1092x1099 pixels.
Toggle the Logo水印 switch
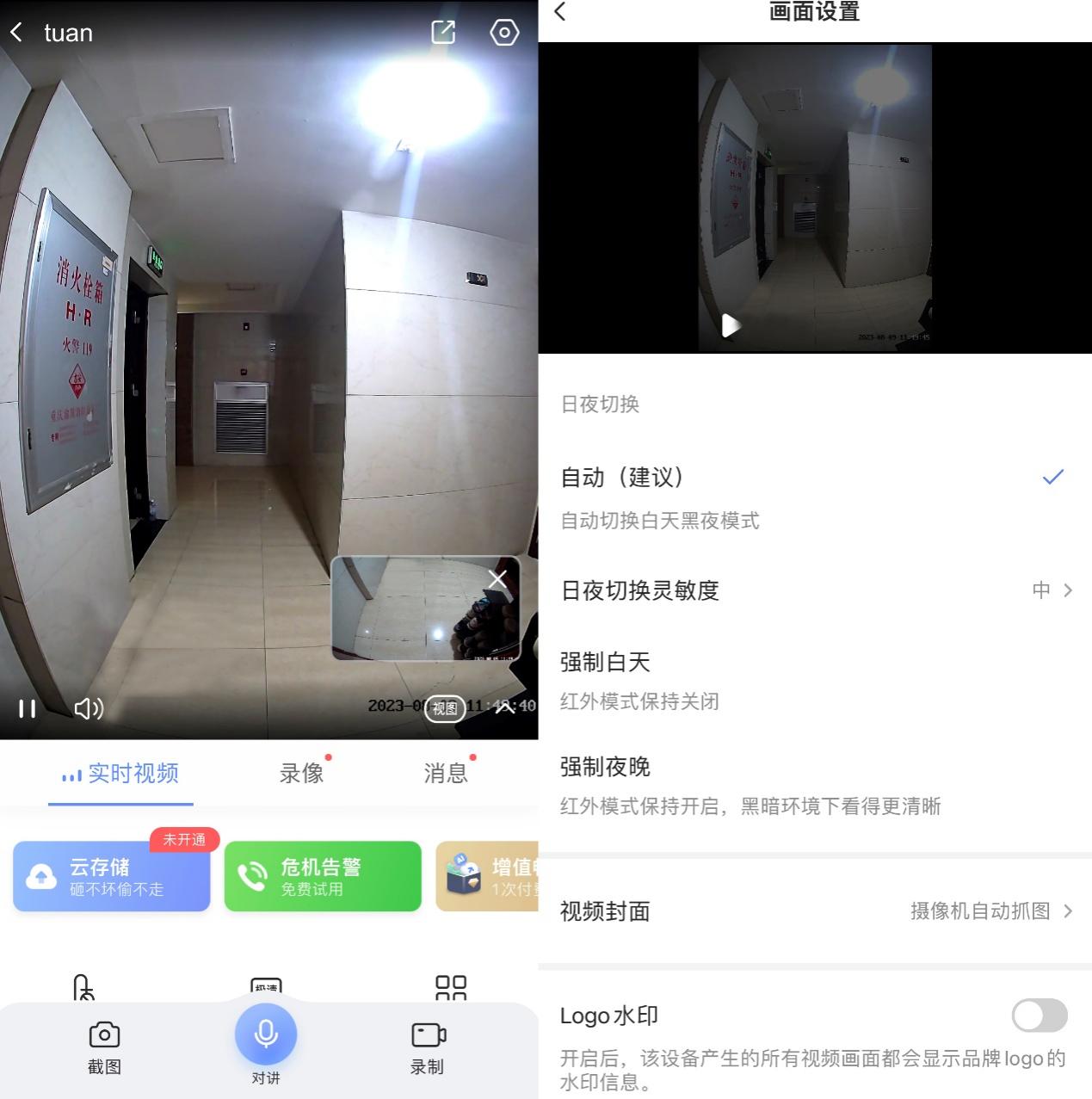pos(1040,1016)
